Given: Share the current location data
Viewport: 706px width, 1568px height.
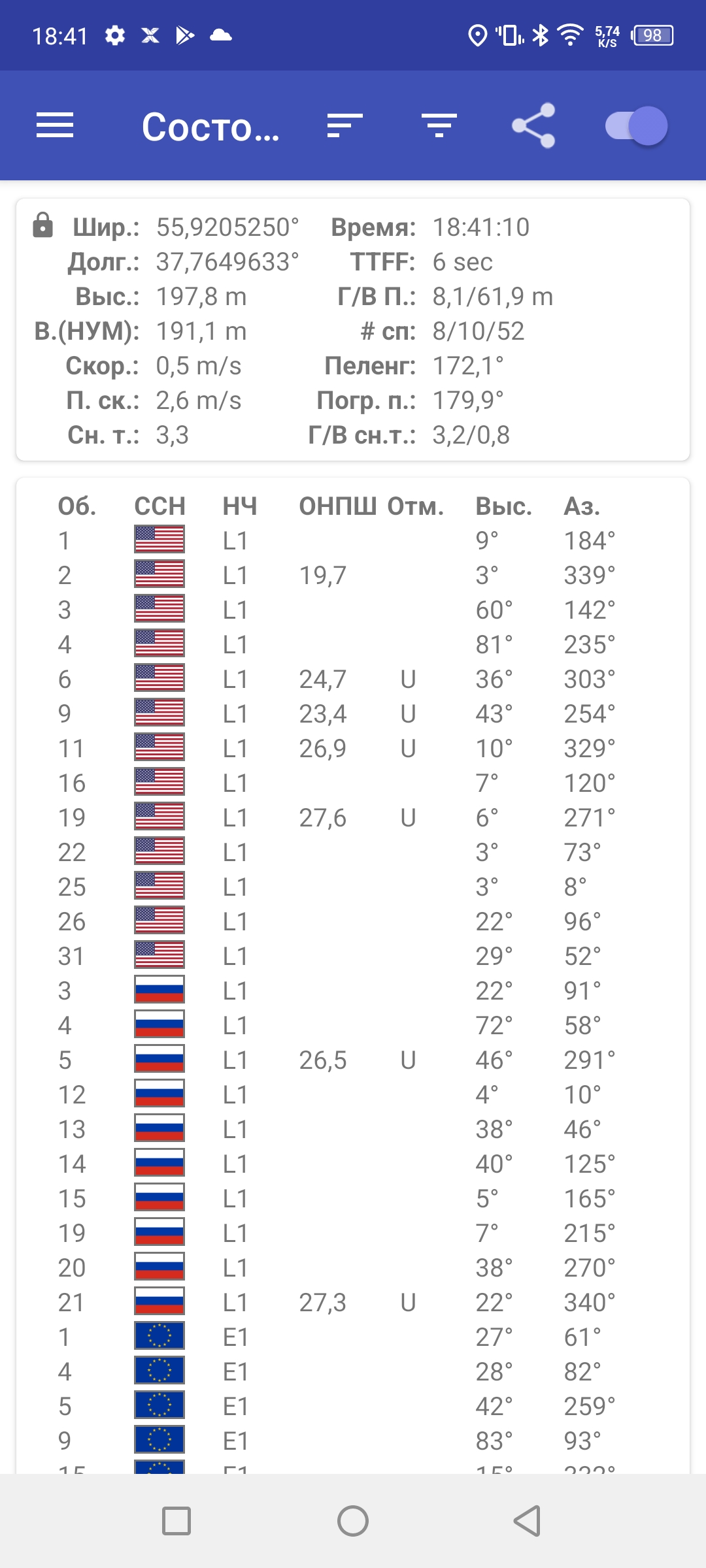Looking at the screenshot, I should point(533,125).
